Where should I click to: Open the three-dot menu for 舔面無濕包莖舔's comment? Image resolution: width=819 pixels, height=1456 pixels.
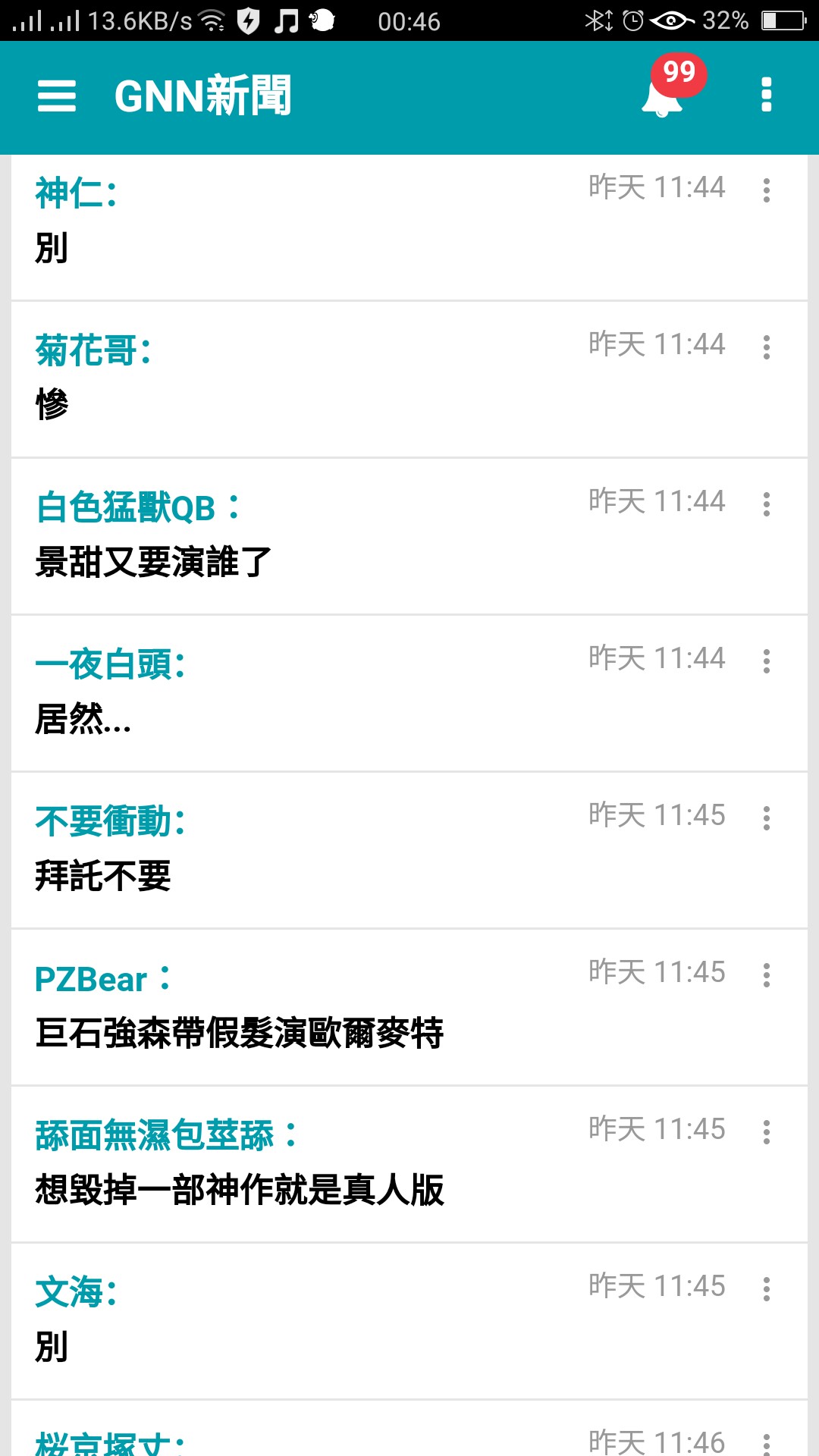[767, 1132]
